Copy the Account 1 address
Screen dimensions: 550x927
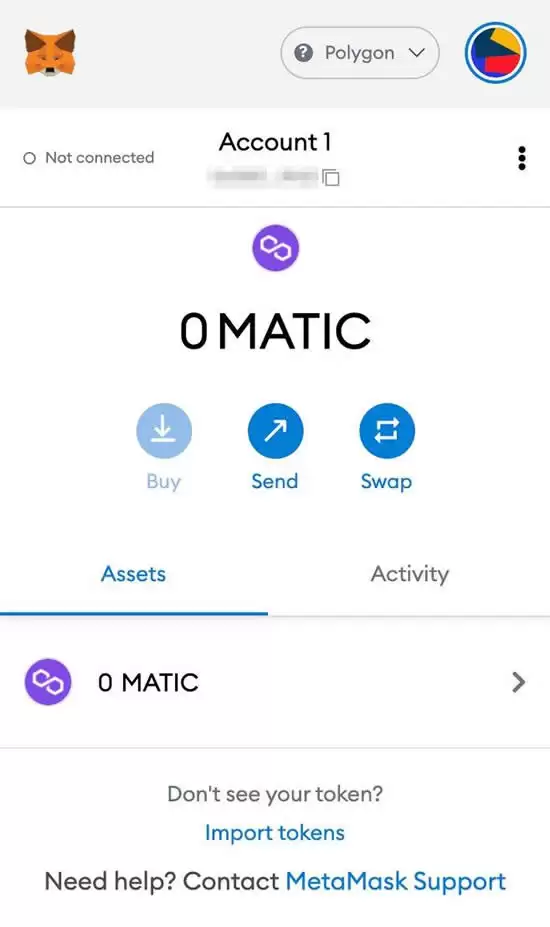pyautogui.click(x=331, y=177)
